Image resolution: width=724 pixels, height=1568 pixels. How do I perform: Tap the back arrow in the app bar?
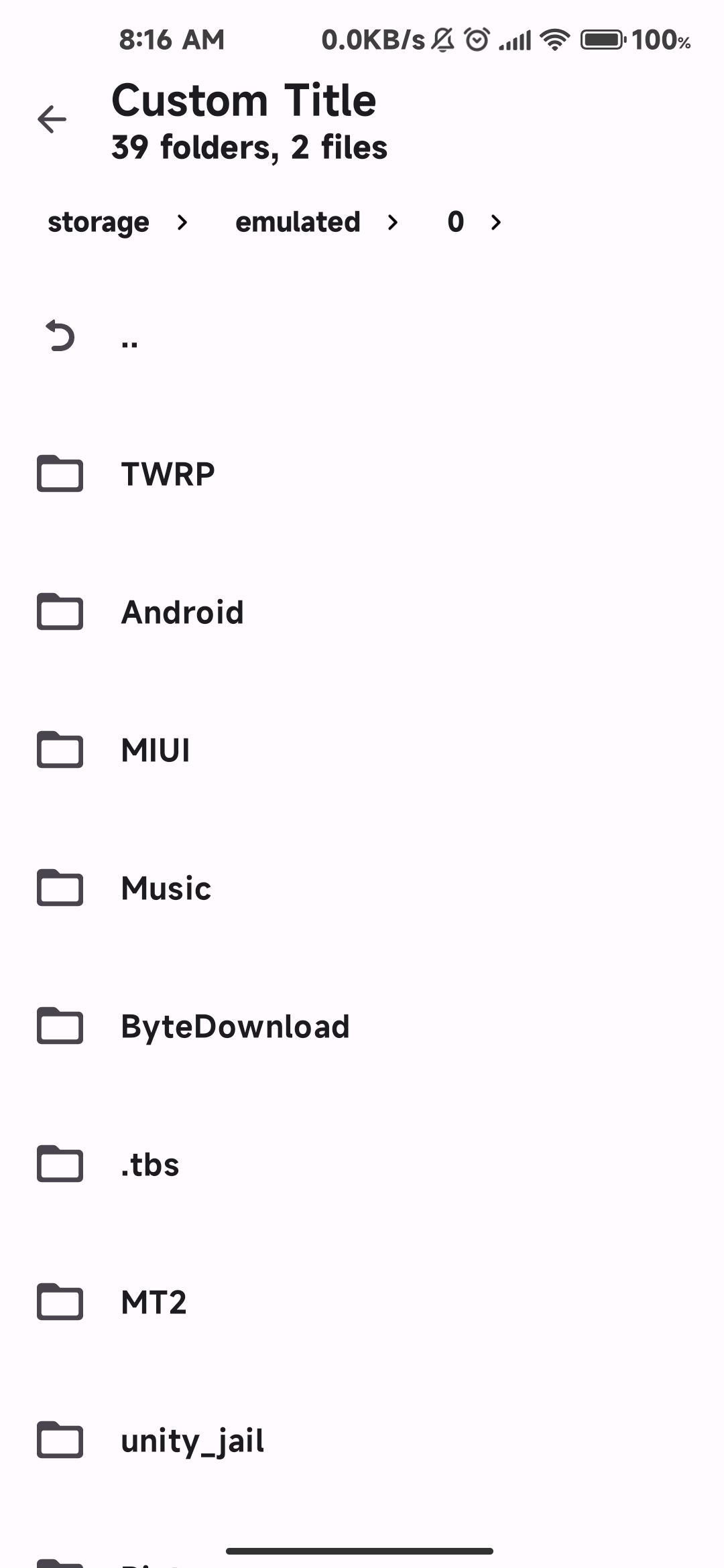coord(52,120)
